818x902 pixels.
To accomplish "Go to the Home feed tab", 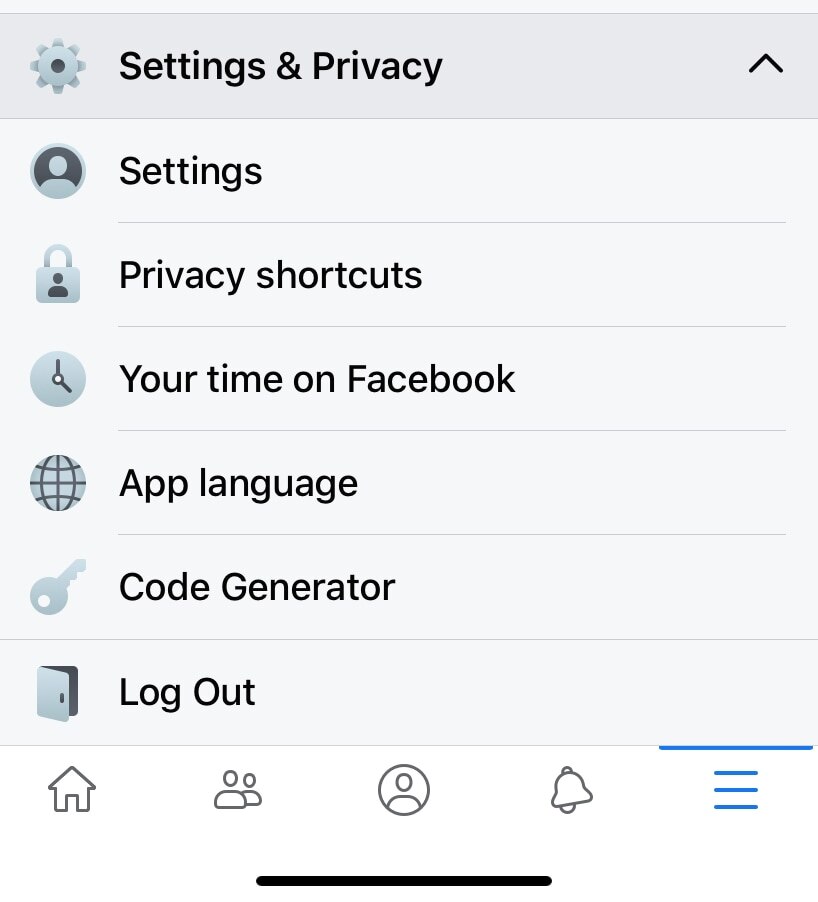I will (72, 790).
